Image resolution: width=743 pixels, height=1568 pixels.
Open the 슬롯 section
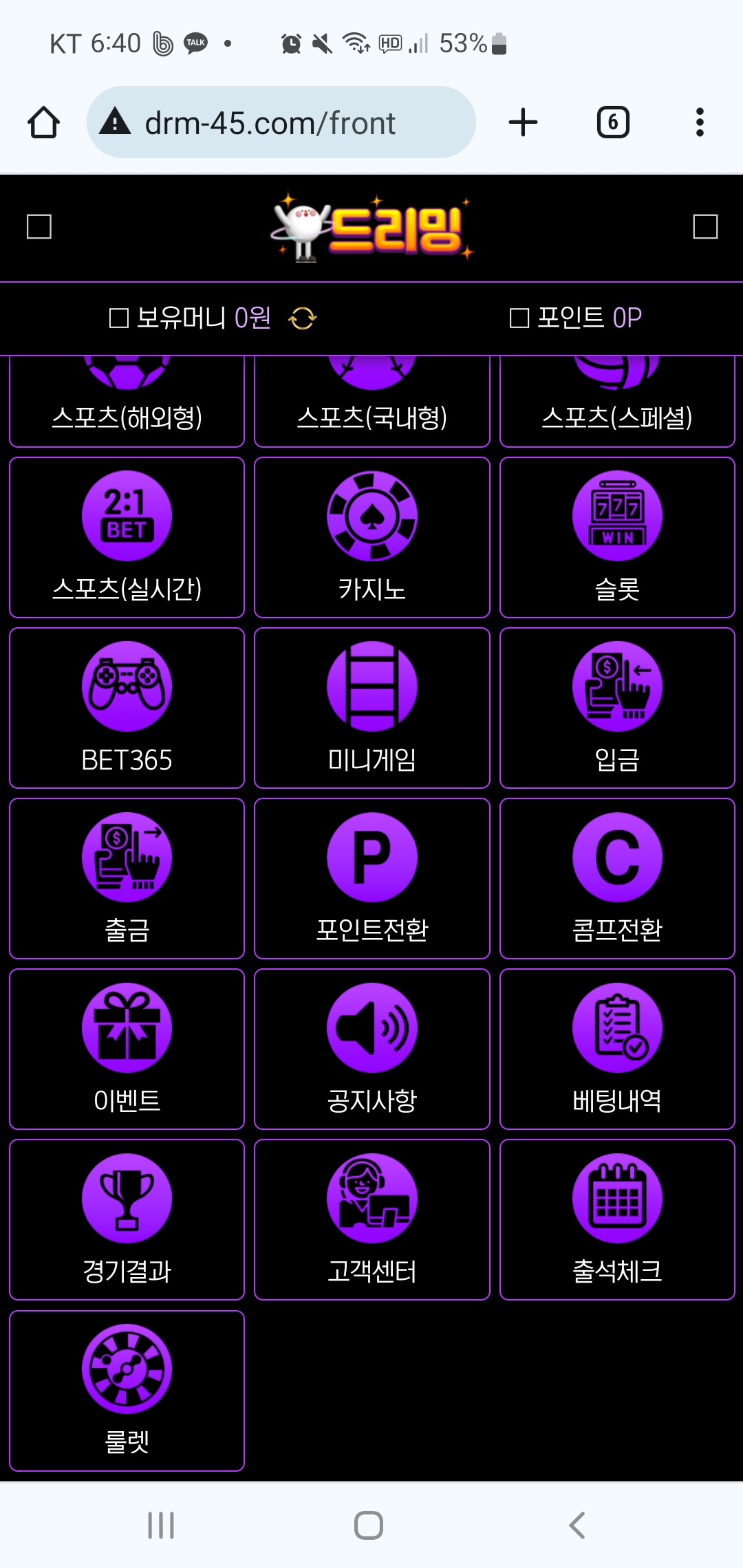[617, 537]
